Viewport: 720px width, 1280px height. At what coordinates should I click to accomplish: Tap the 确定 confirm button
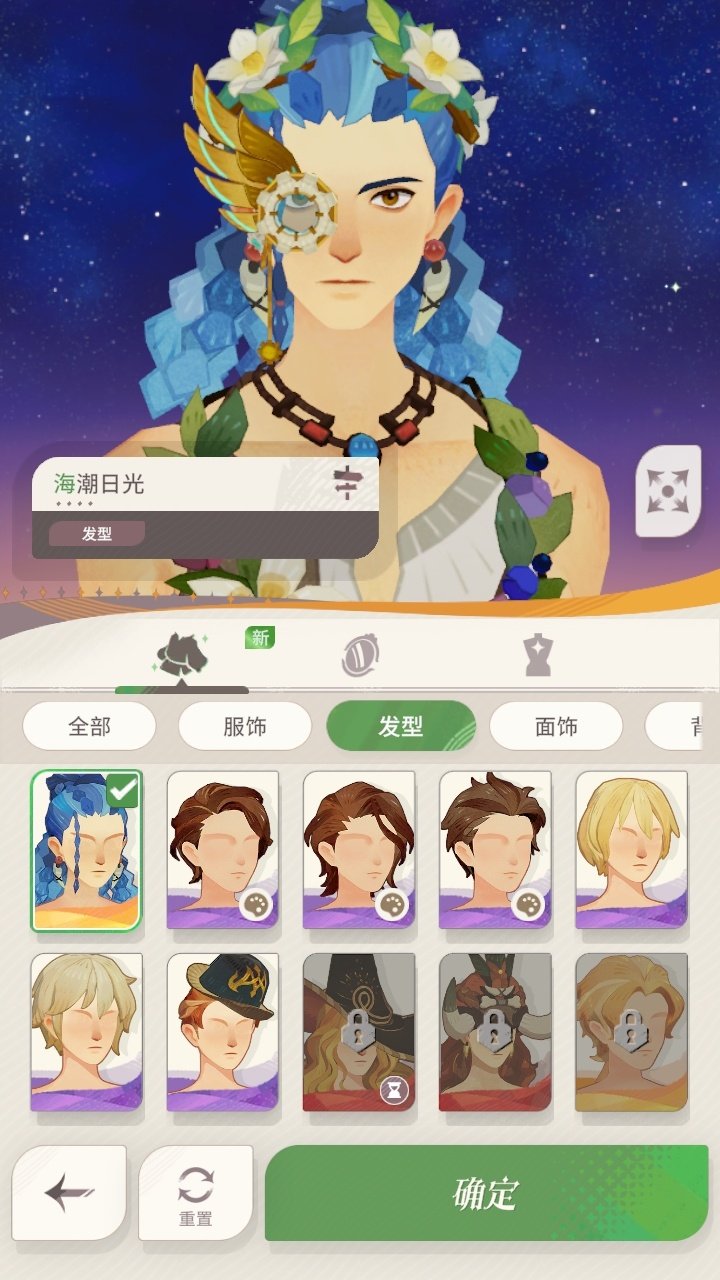tap(486, 1193)
